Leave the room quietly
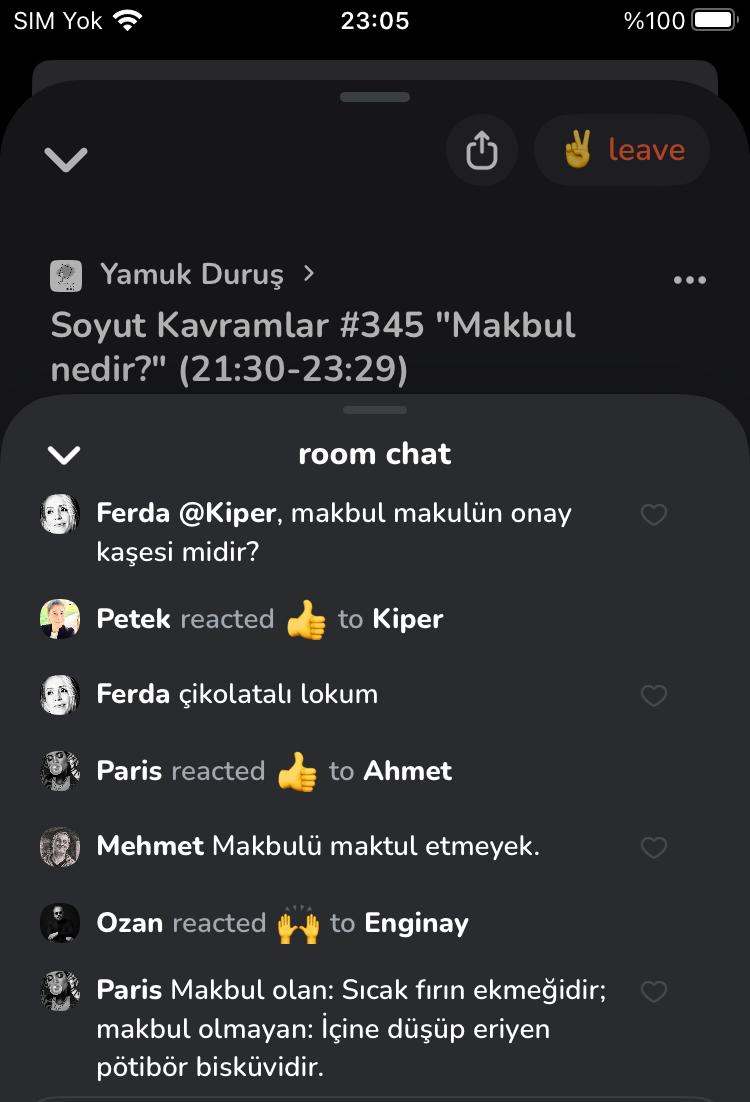The width and height of the screenshot is (750, 1102). (622, 151)
